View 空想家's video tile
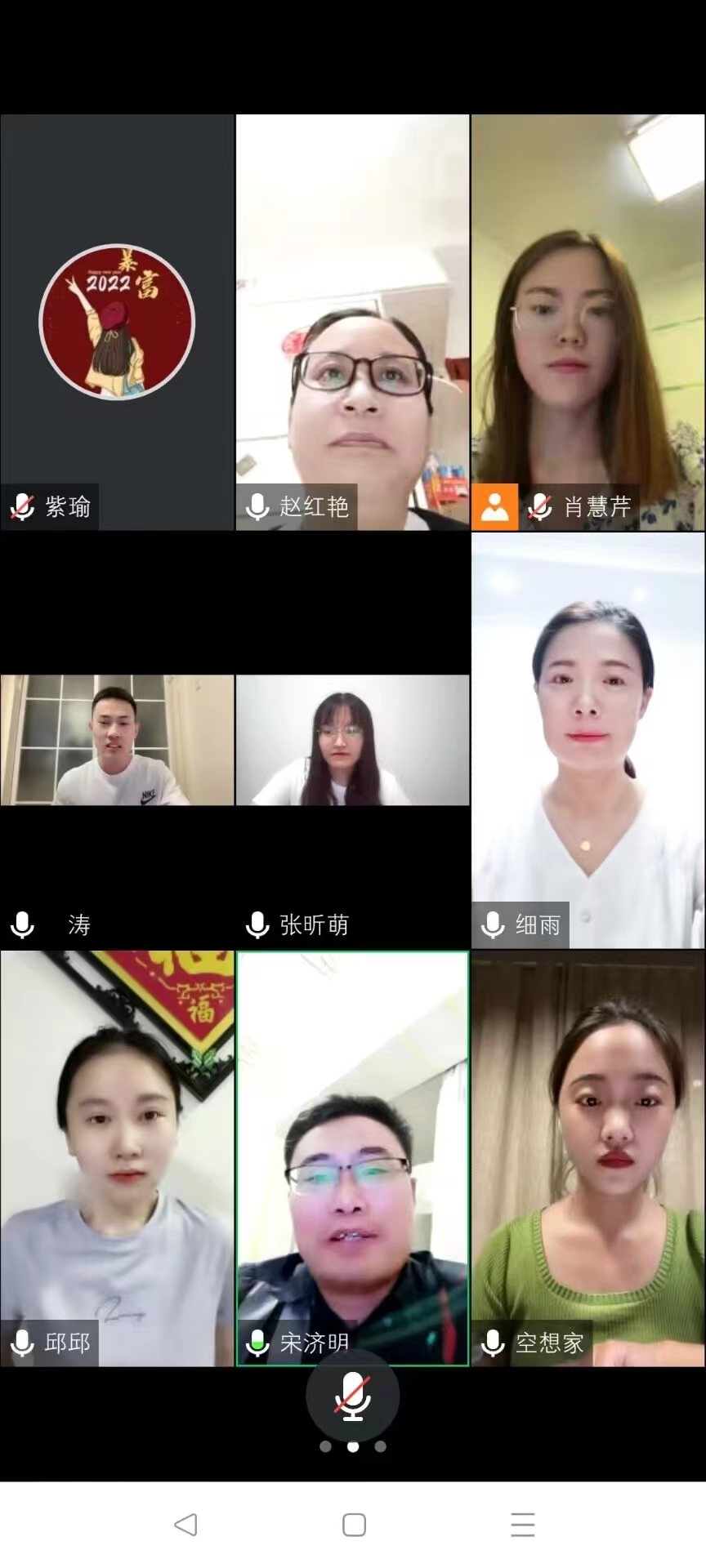This screenshot has height=1568, width=706. [588, 1158]
